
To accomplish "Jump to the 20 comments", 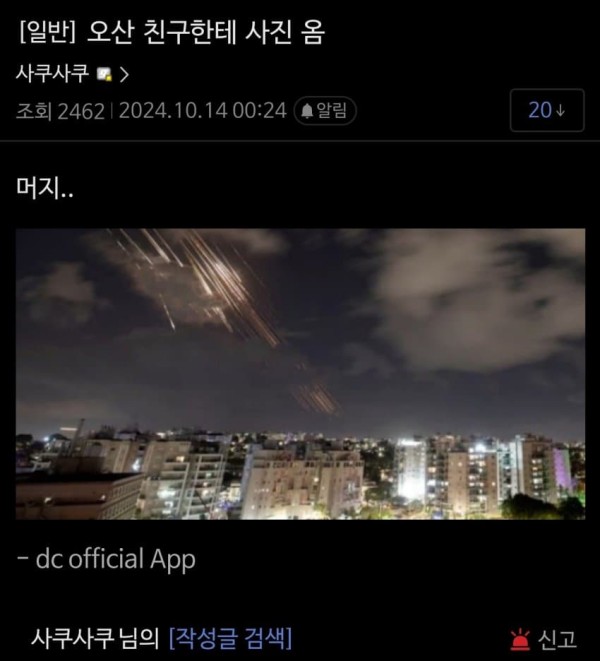I will pyautogui.click(x=546, y=110).
